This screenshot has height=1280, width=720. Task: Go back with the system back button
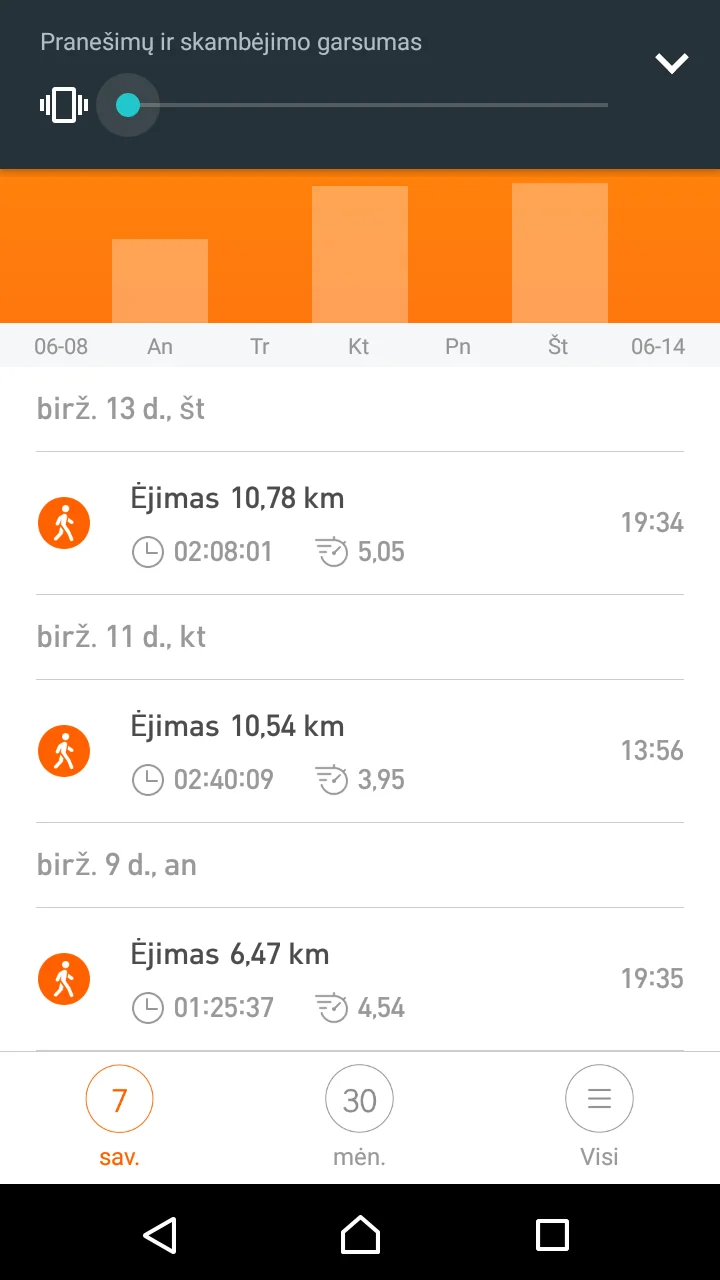pos(160,1234)
